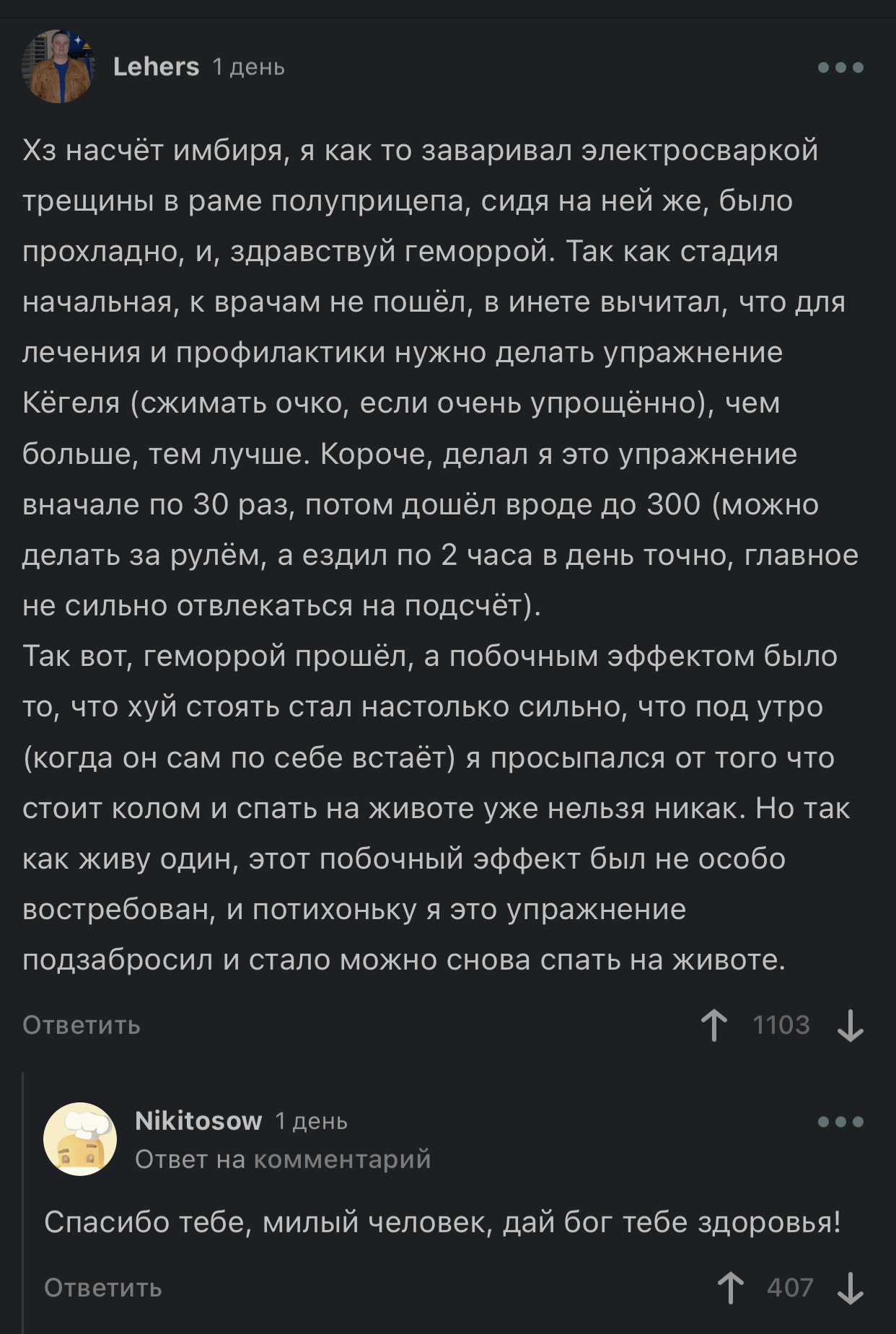Open overflow menu on Nikitosow's reply

click(840, 1122)
